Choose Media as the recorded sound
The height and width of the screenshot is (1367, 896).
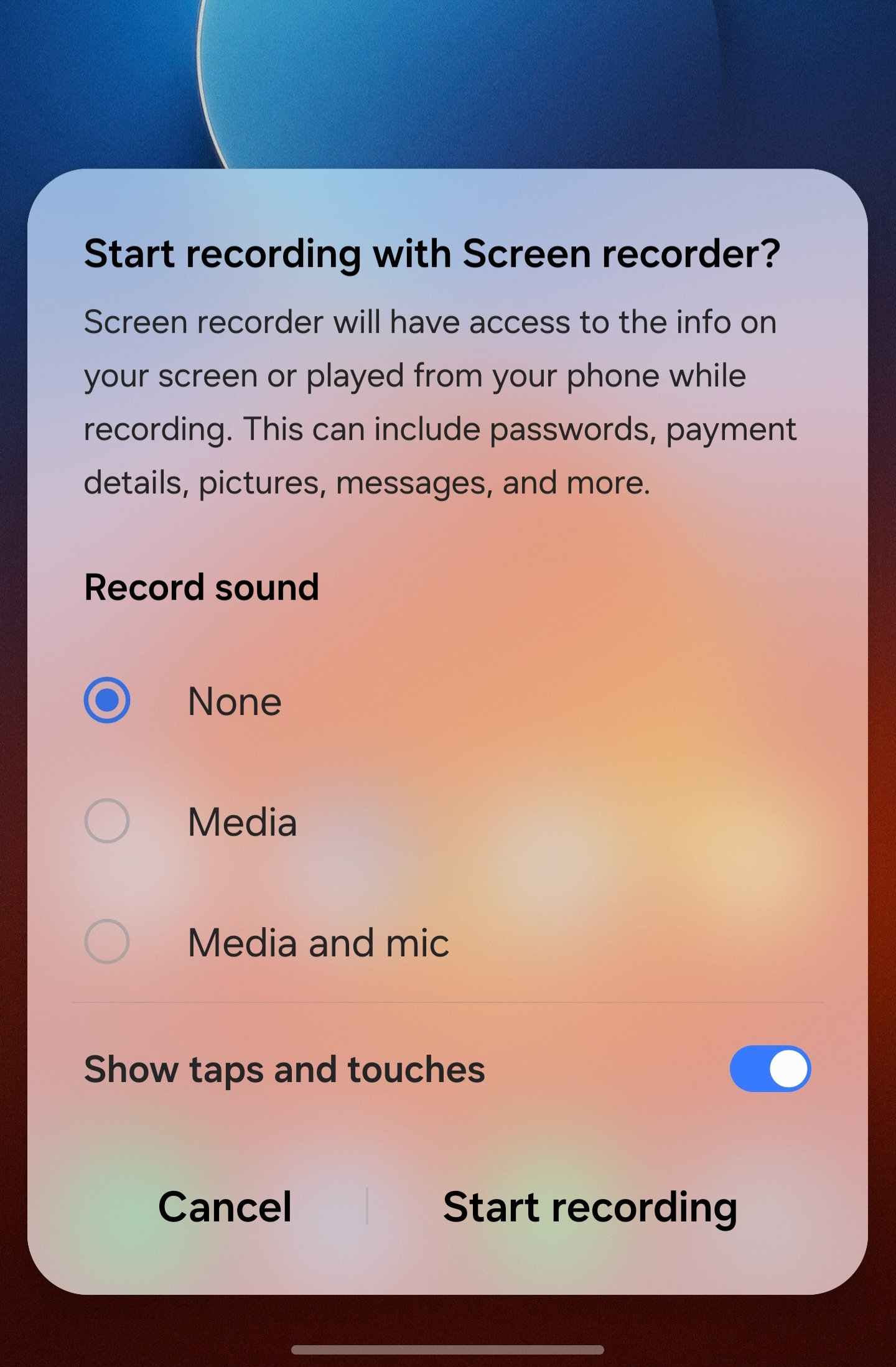tap(107, 821)
